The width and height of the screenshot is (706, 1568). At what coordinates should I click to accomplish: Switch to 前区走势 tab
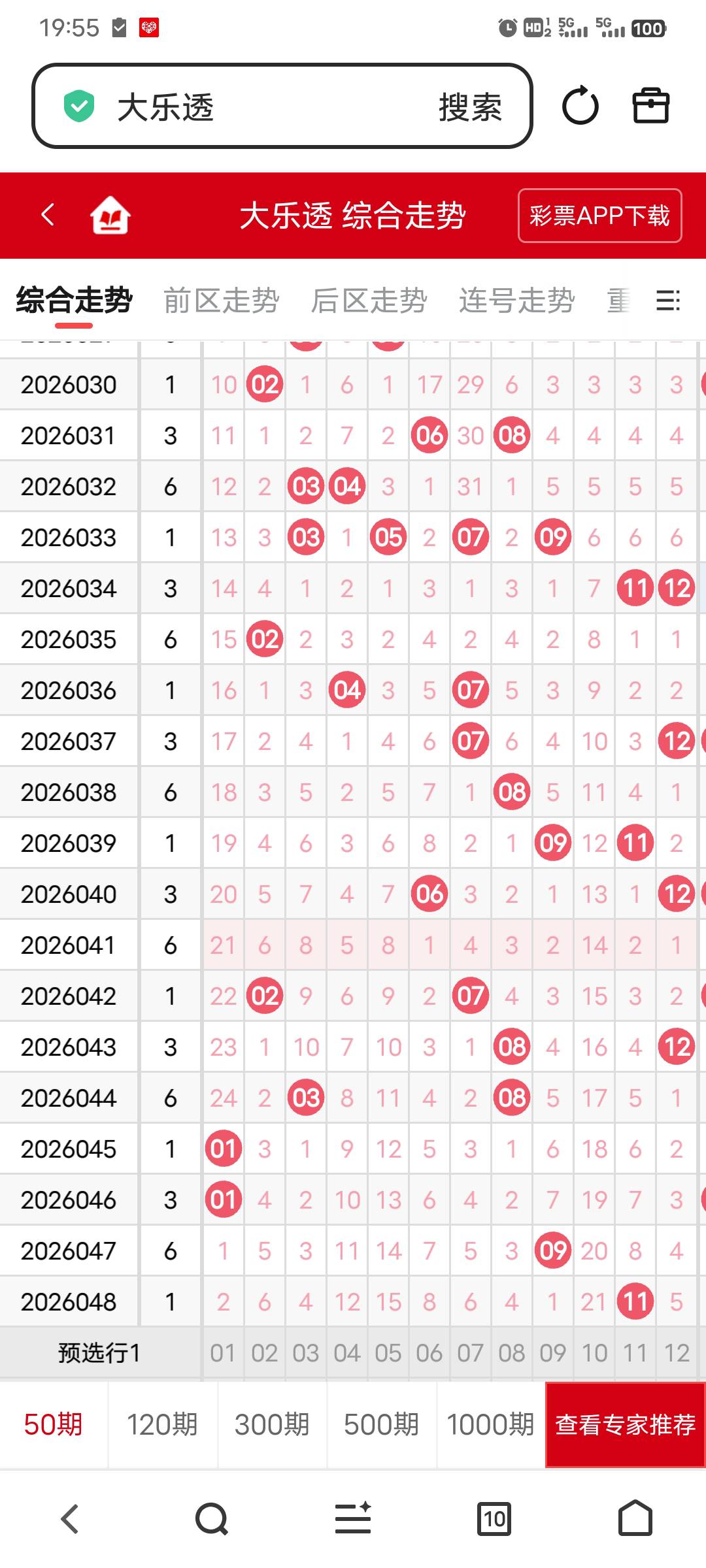(x=221, y=301)
